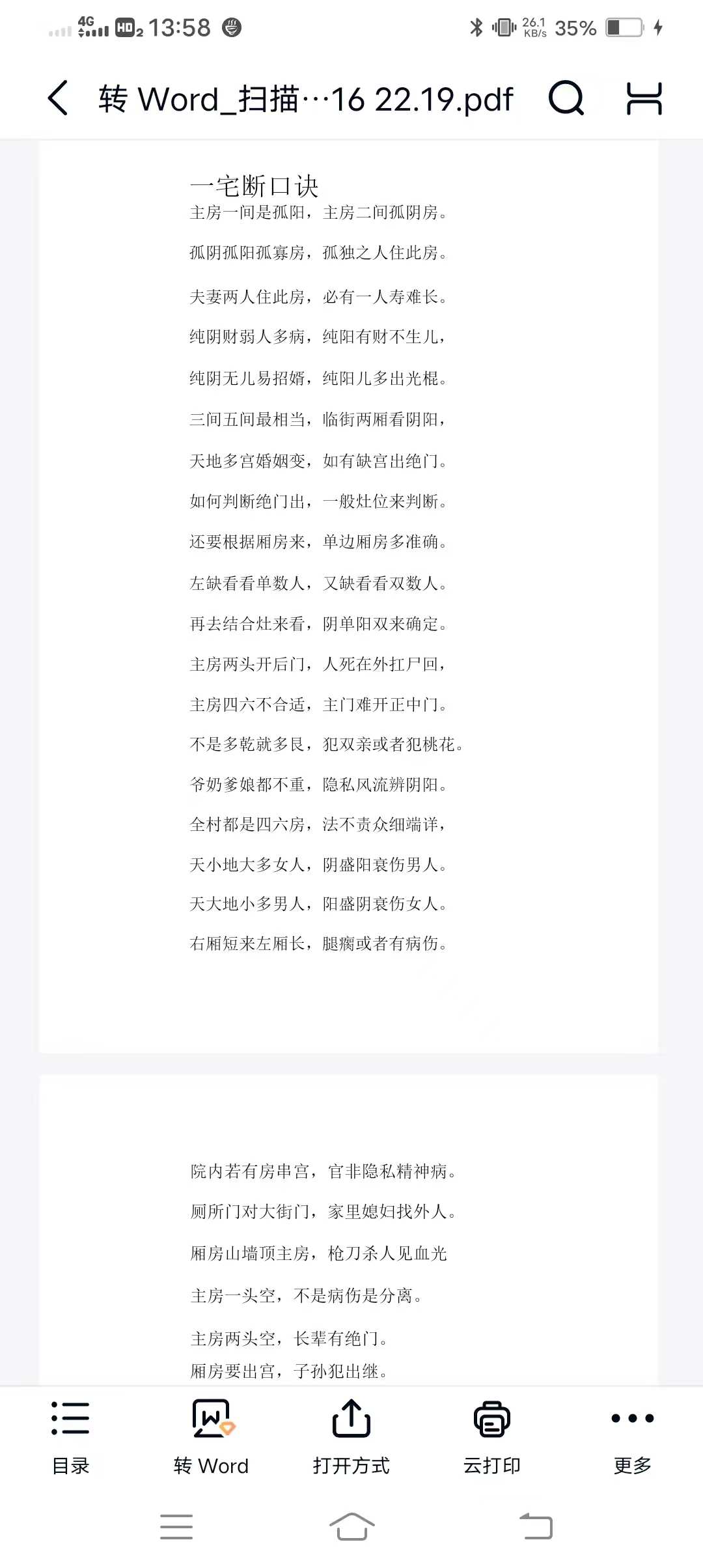Go to the system home screen
The image size is (703, 1568).
(351, 1526)
